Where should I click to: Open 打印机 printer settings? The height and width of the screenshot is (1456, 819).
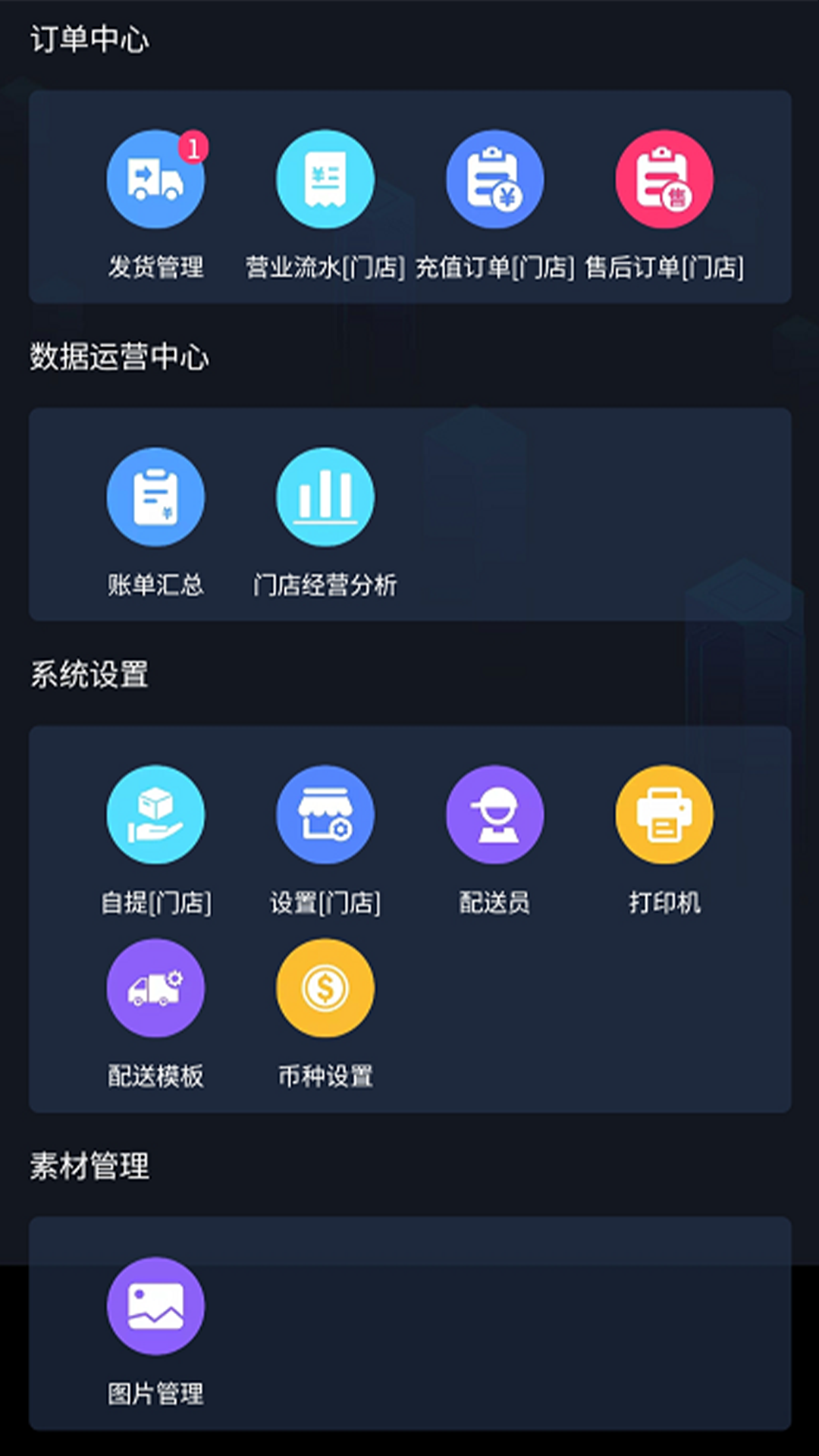664,814
